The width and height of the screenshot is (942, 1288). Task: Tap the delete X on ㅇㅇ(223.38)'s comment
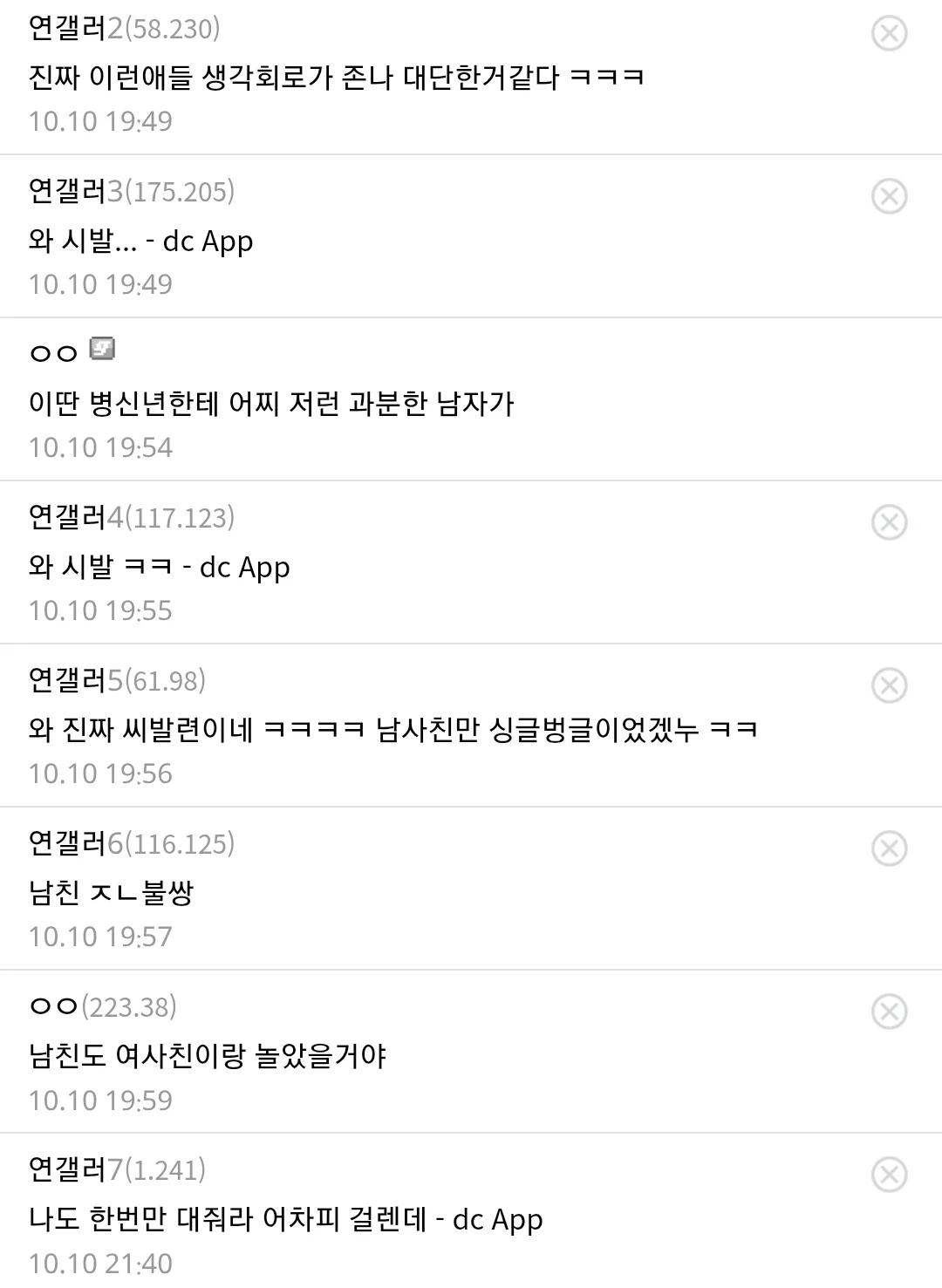(889, 1012)
